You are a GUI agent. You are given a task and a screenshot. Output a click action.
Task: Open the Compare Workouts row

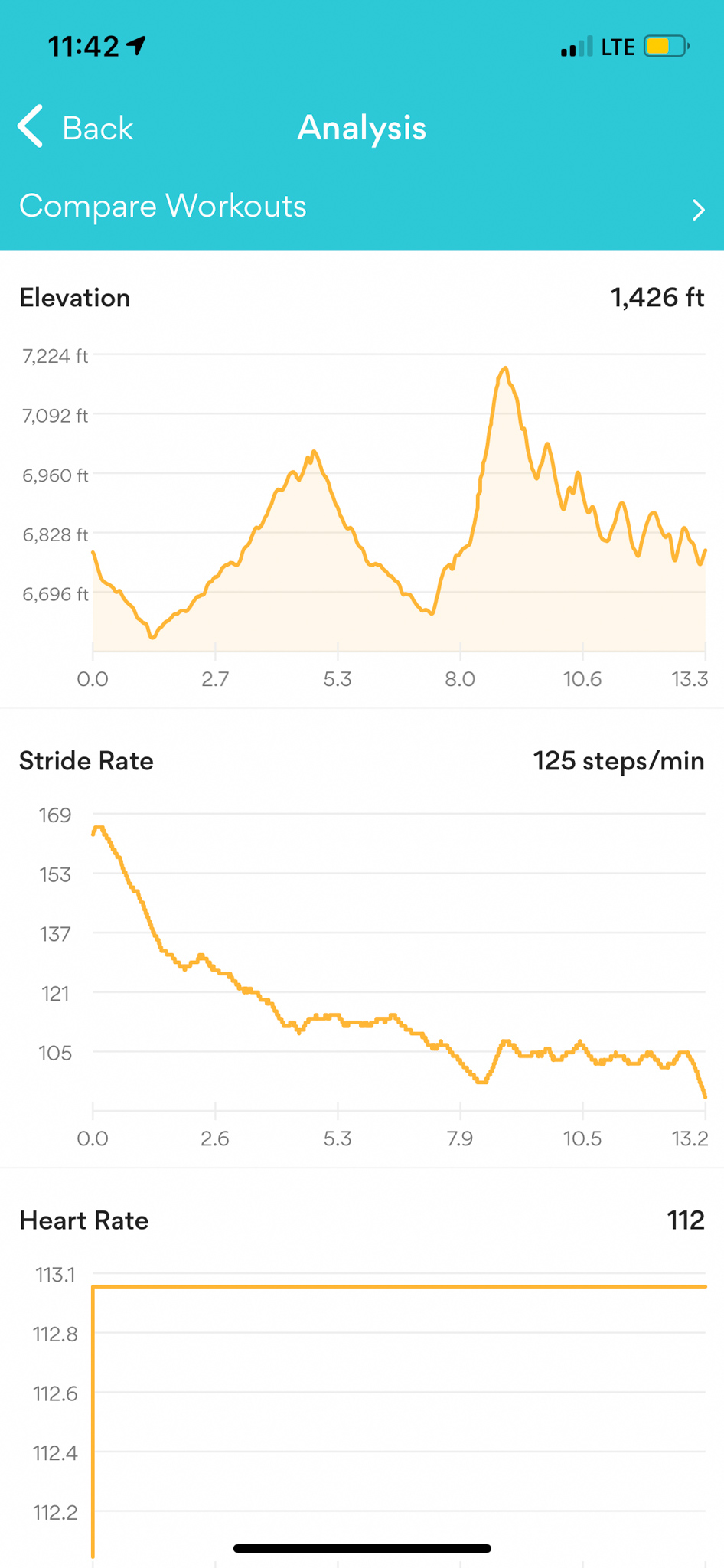pos(361,207)
